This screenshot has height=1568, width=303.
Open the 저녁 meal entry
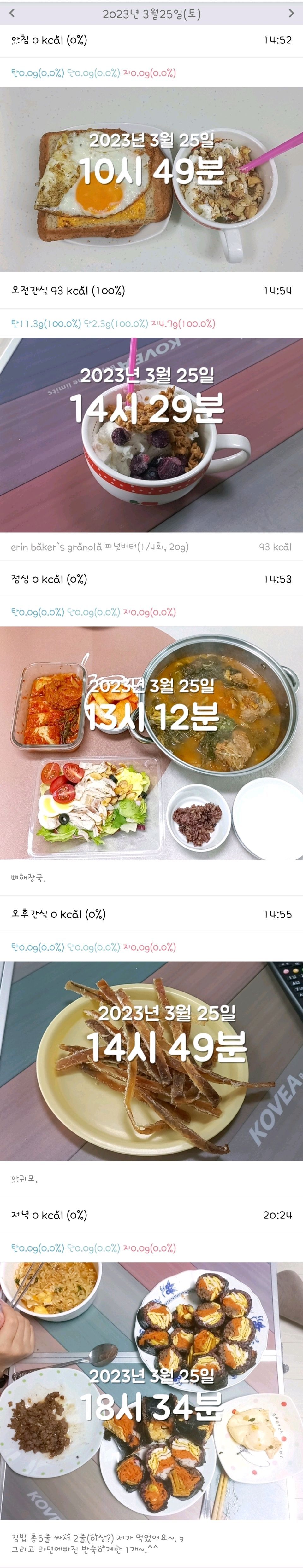pos(151,1215)
